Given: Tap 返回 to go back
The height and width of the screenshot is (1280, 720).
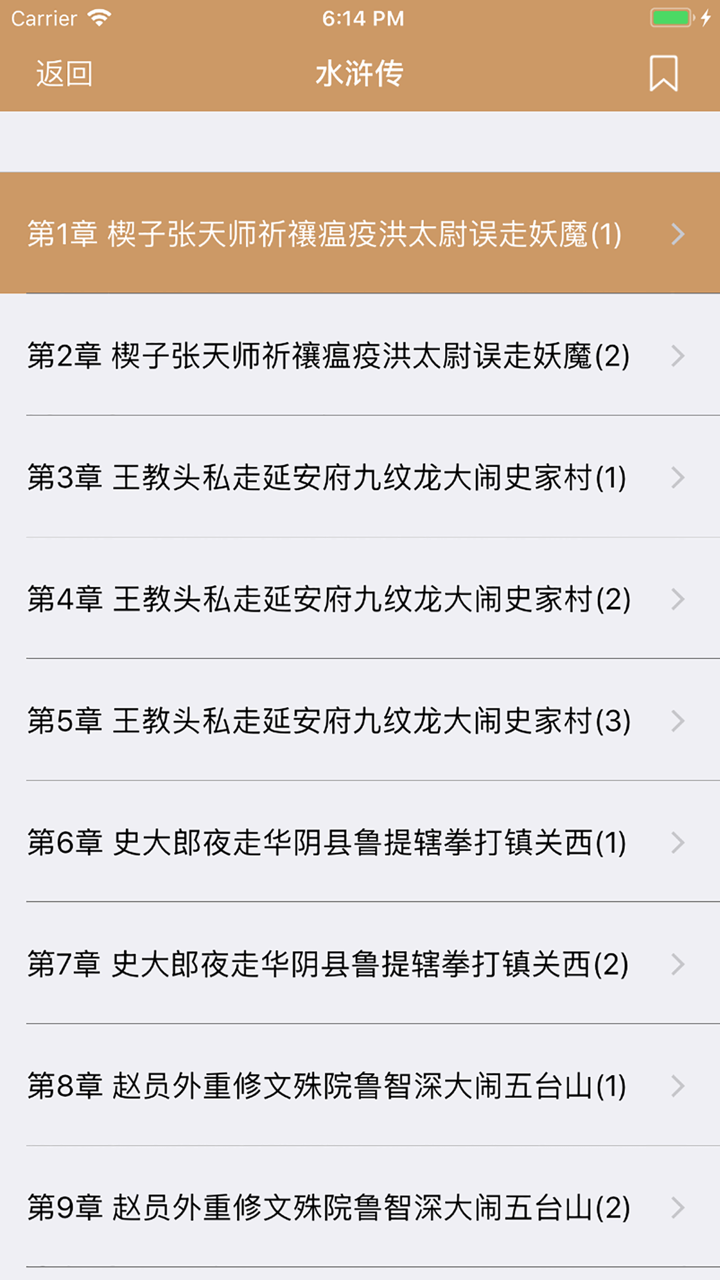Looking at the screenshot, I should [x=63, y=73].
